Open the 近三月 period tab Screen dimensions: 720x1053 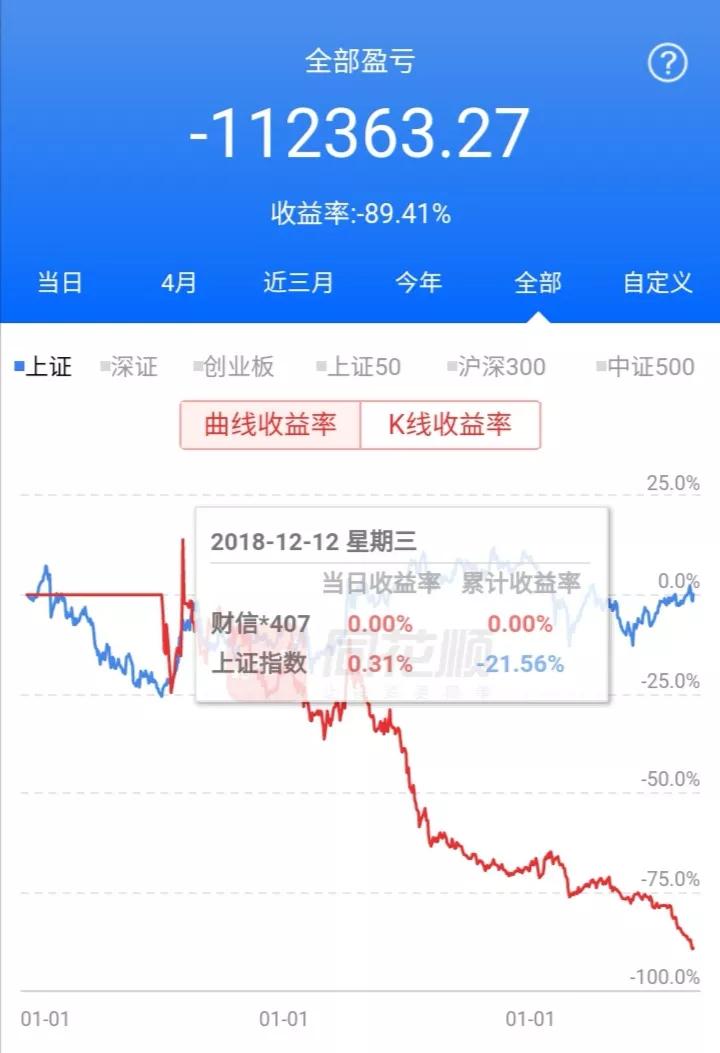300,284
